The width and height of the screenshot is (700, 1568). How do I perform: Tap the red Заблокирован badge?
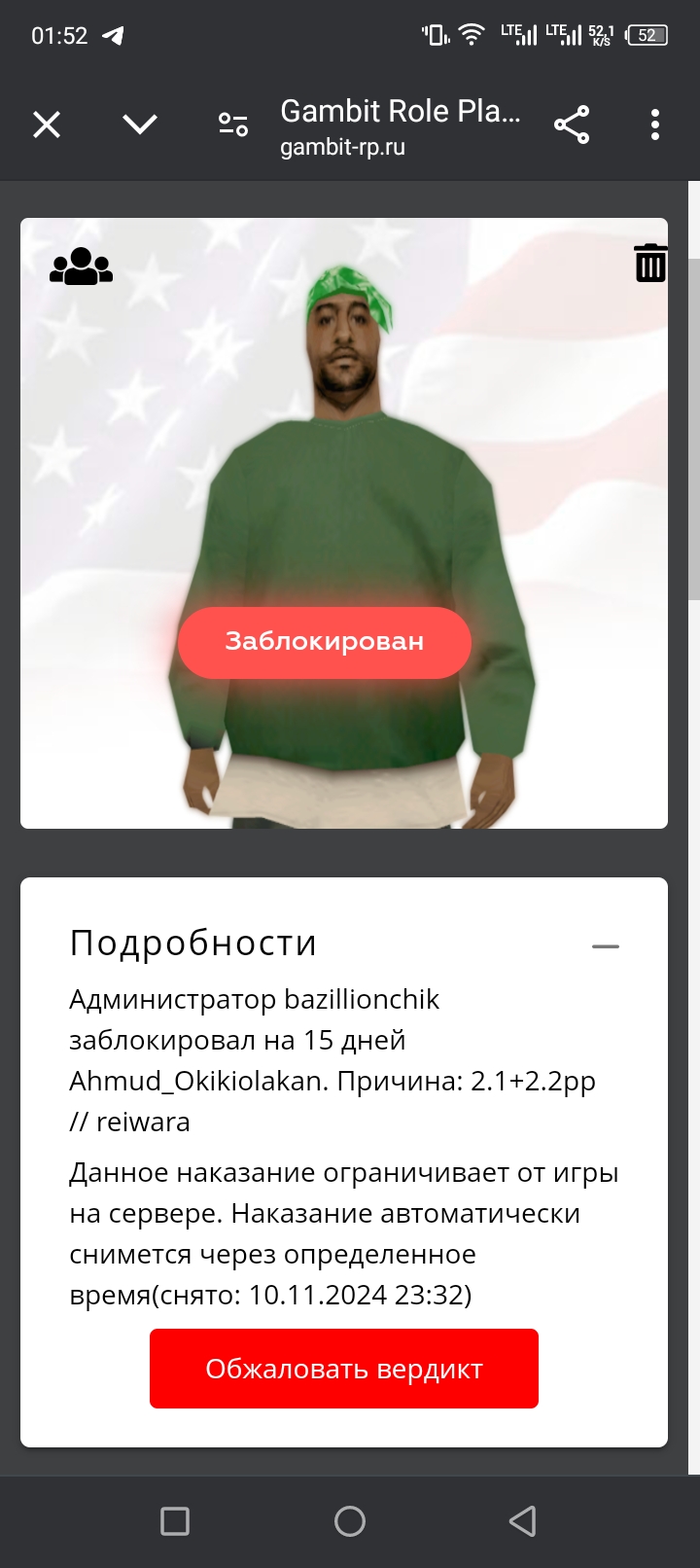(325, 642)
